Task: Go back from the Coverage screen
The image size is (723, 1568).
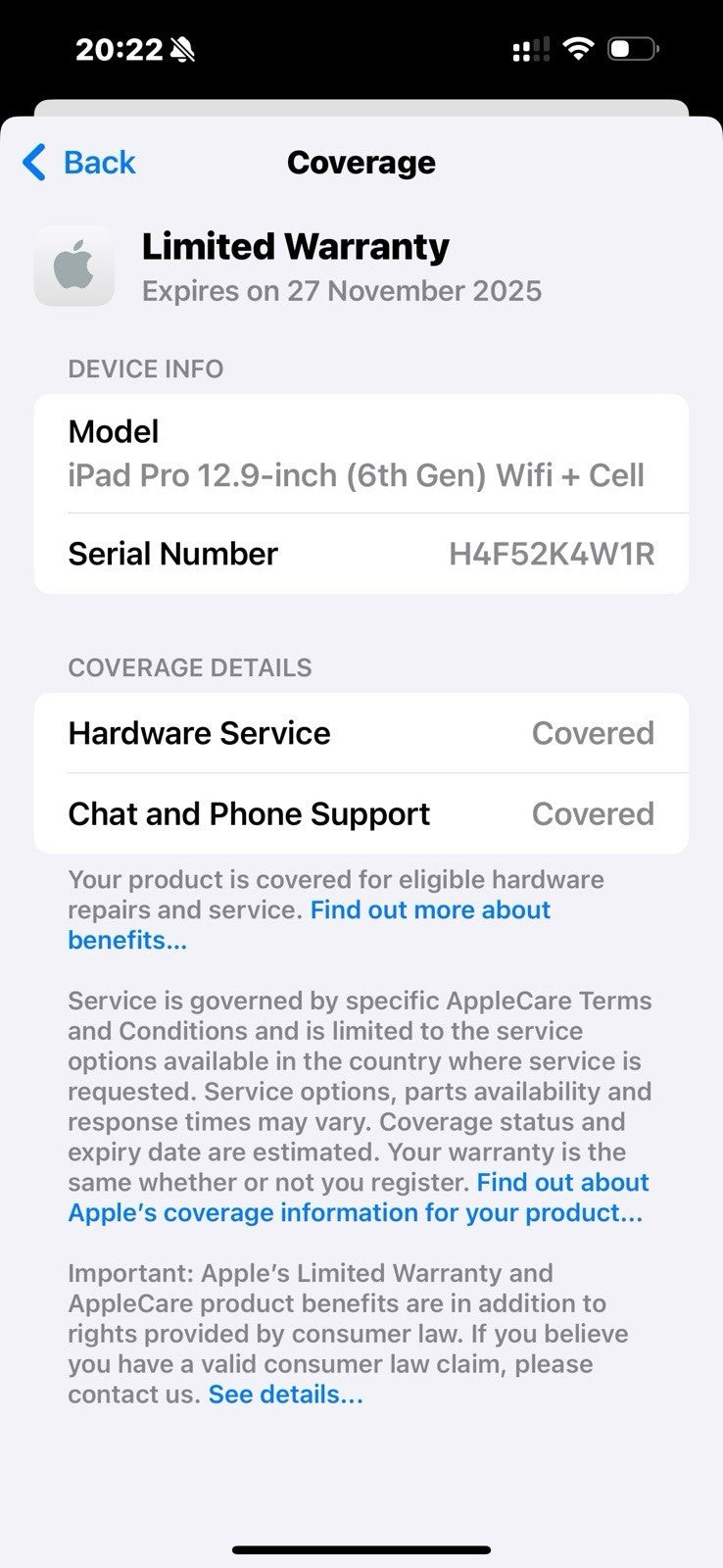Action: pyautogui.click(x=79, y=163)
